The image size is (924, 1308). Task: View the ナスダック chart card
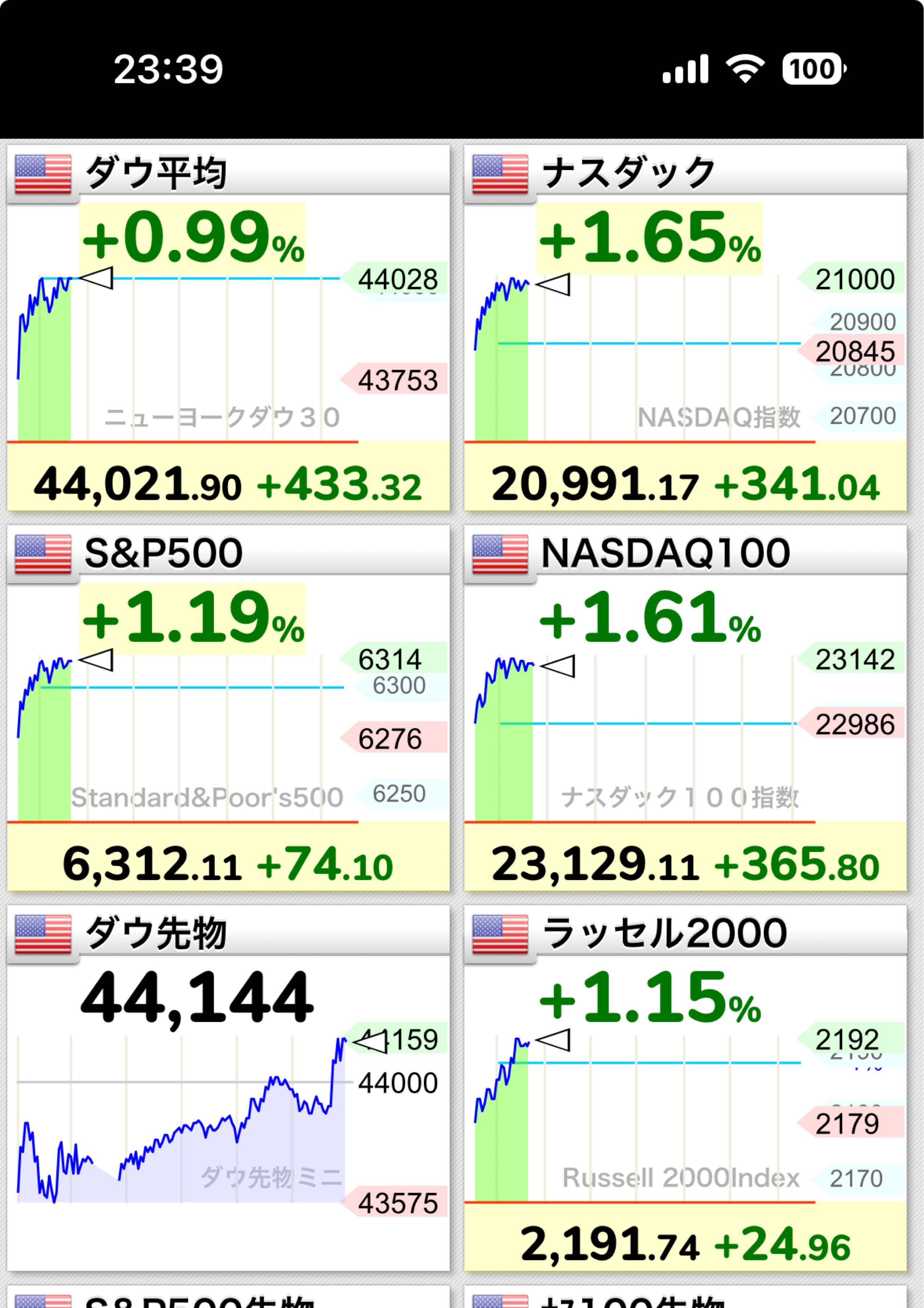tap(685, 328)
